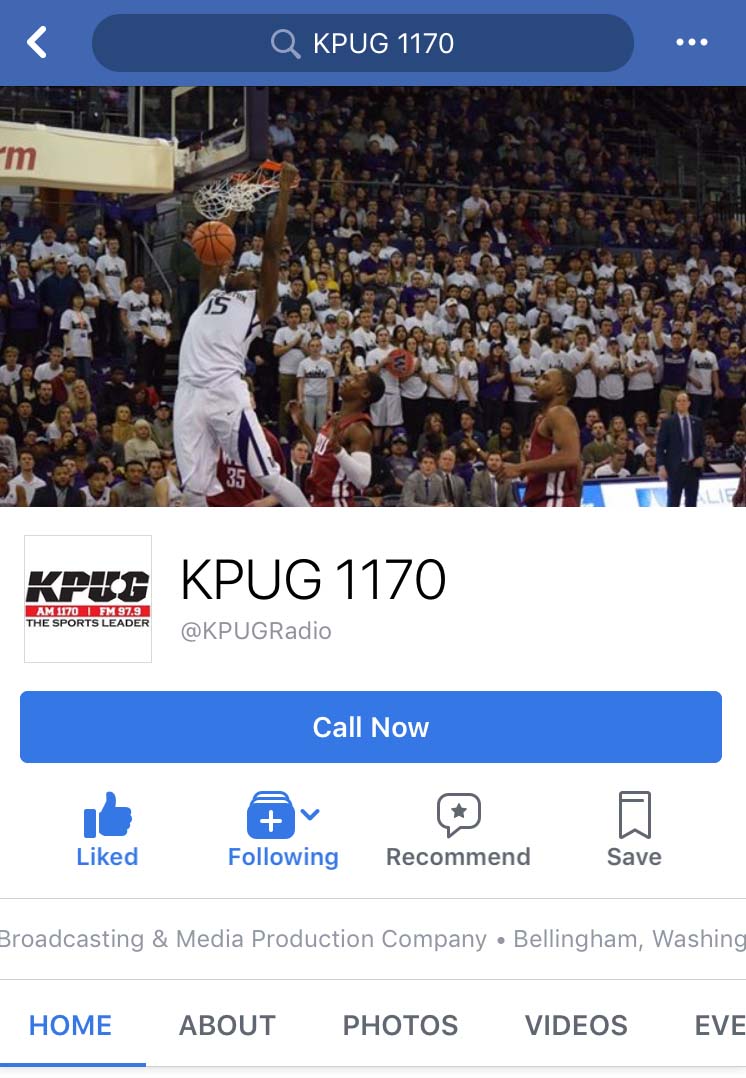Save this page
This screenshot has width=746, height=1078.
tap(634, 830)
